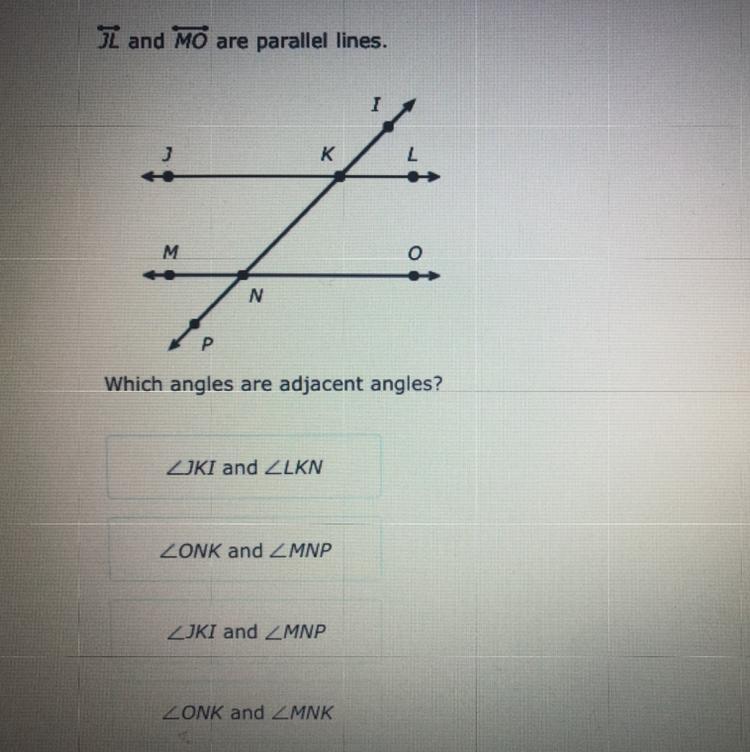Select answer ∠JKI and ∠LKN

pyautogui.click(x=244, y=467)
